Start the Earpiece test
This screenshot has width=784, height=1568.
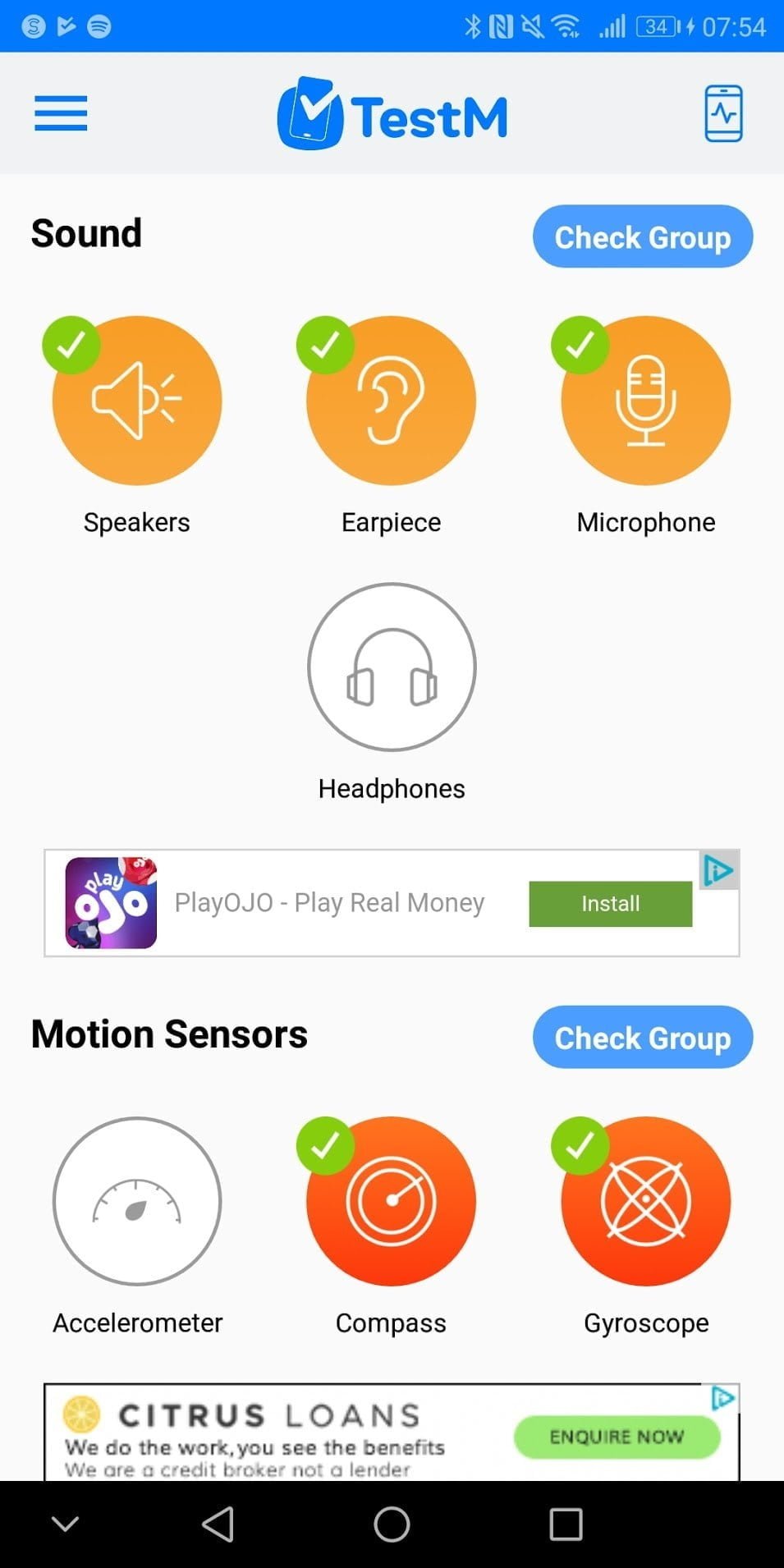click(x=392, y=401)
